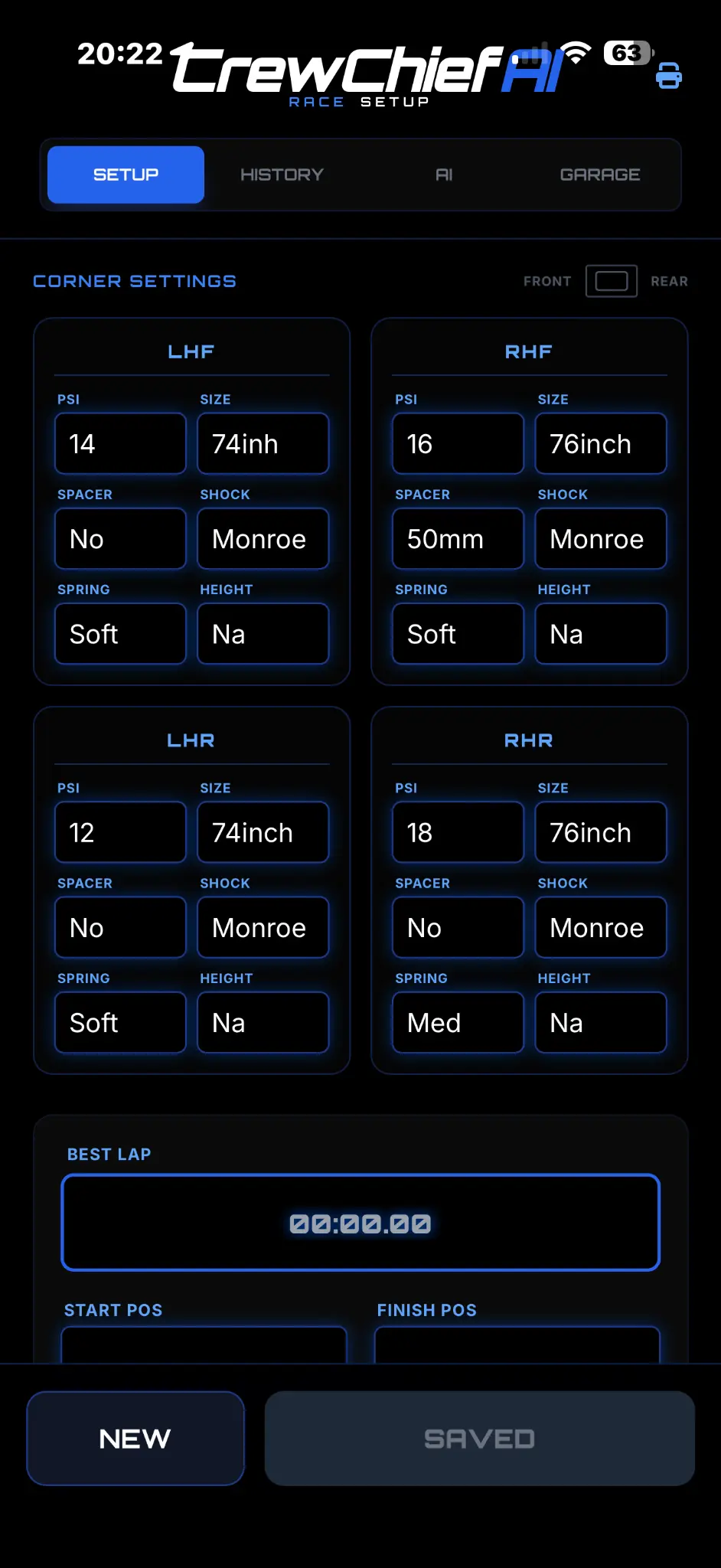Tap the Saved button
Screen dimensions: 721x1568
tap(479, 1439)
